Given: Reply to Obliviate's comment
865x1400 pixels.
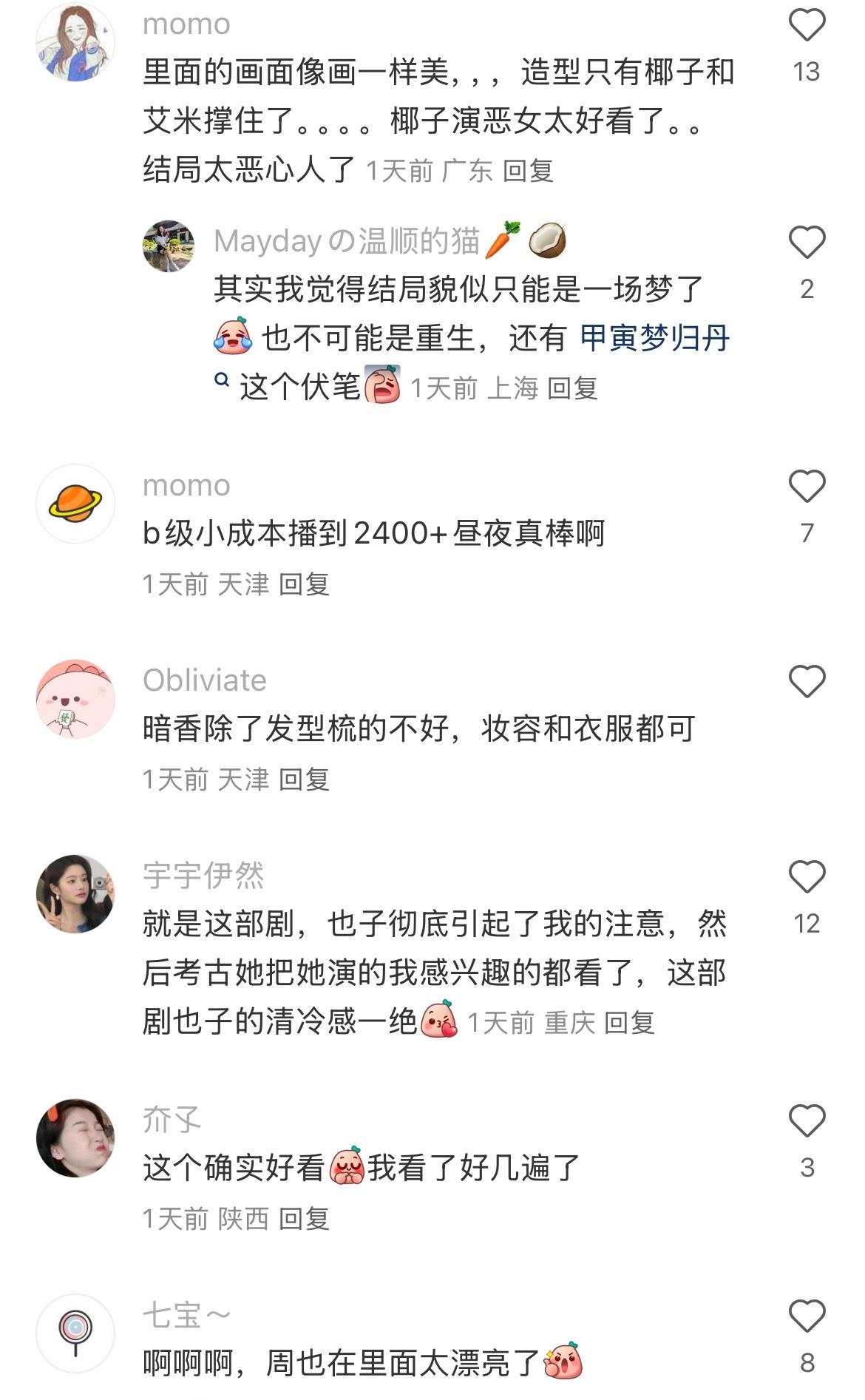Looking at the screenshot, I should (304, 780).
